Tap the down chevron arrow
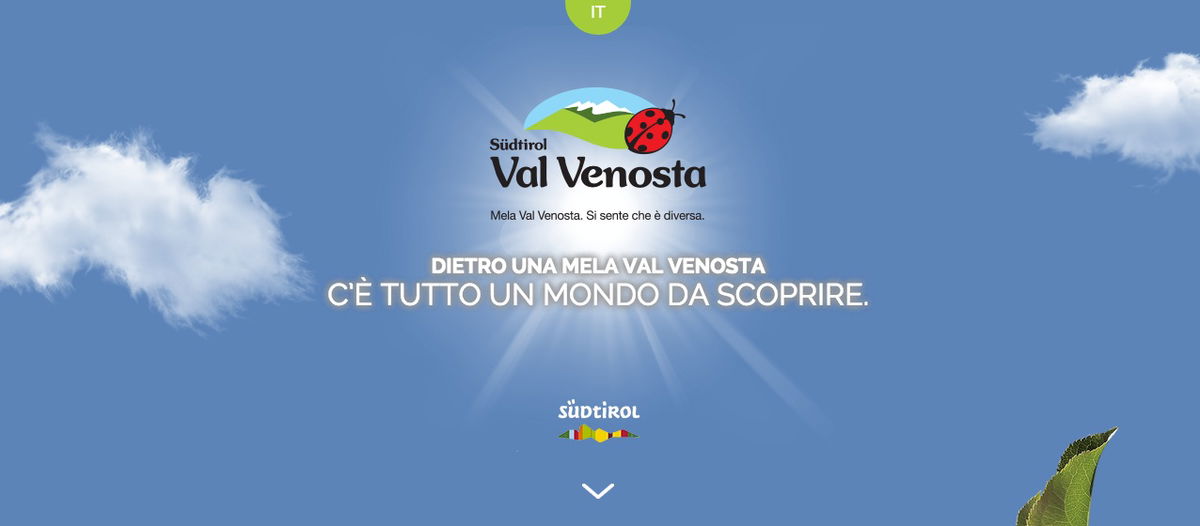 point(598,490)
